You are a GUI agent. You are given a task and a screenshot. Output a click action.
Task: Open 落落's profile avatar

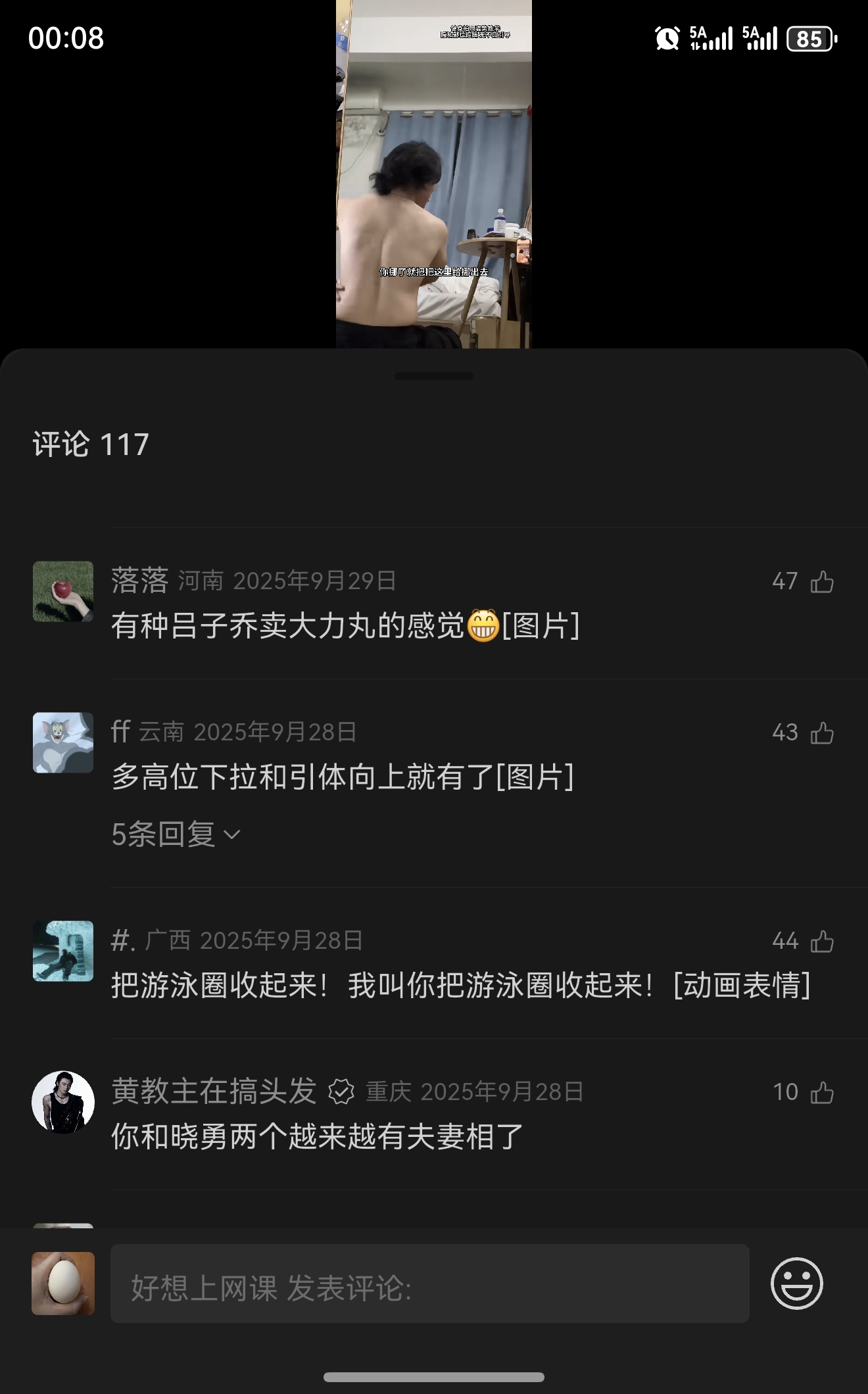(x=63, y=591)
